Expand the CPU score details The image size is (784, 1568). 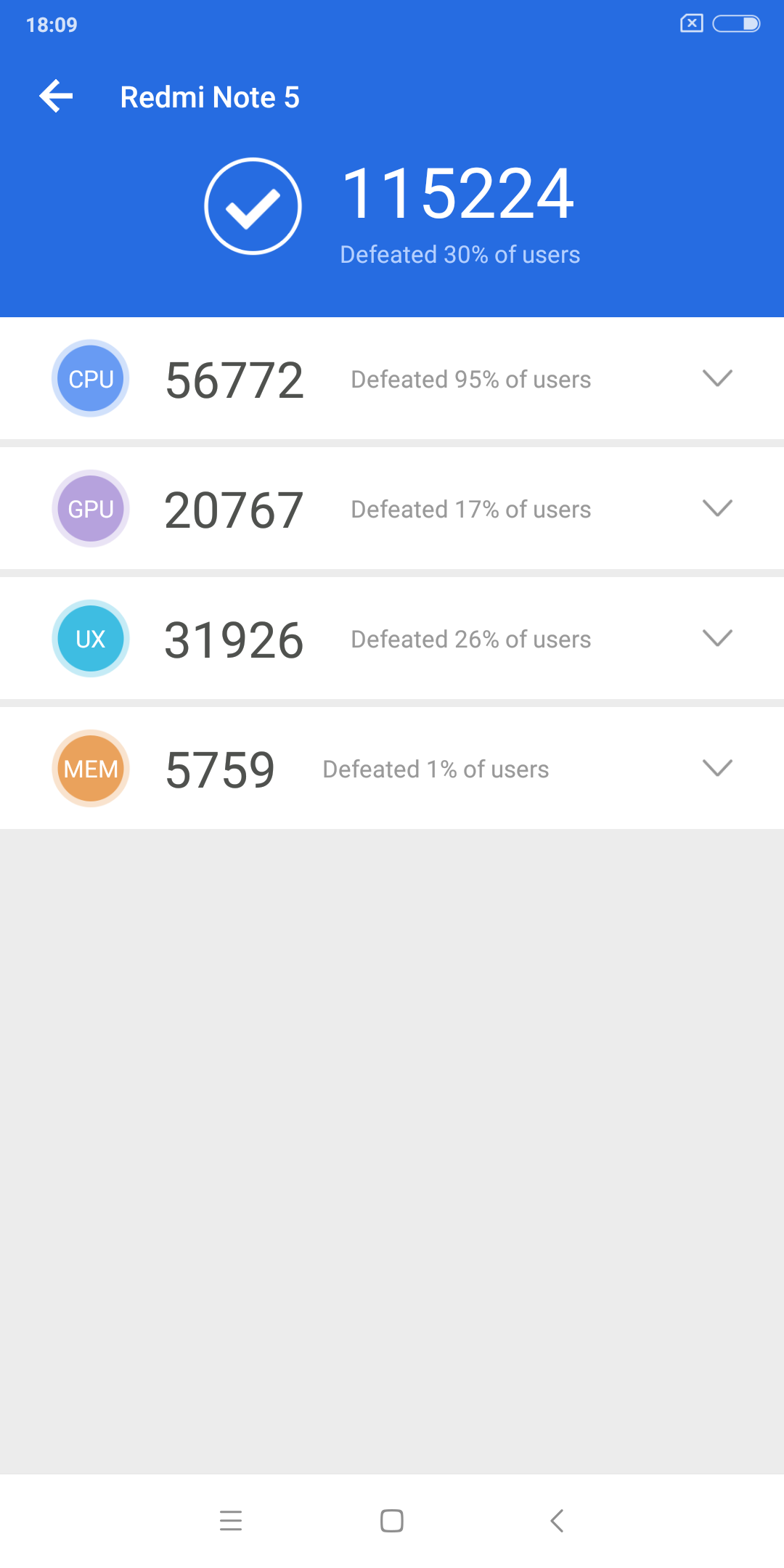point(717,378)
